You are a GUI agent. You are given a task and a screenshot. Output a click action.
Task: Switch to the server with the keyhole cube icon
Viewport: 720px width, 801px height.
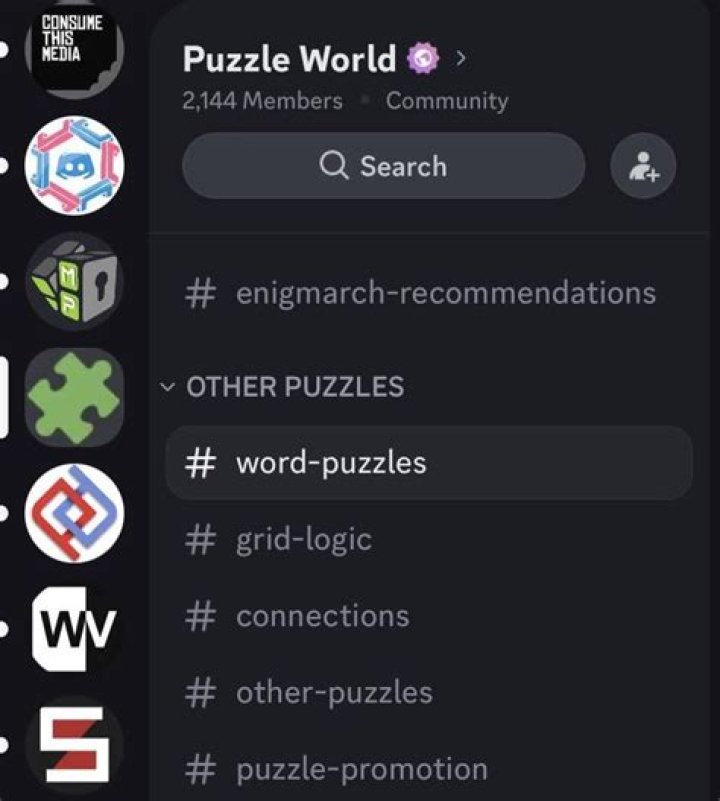73,281
